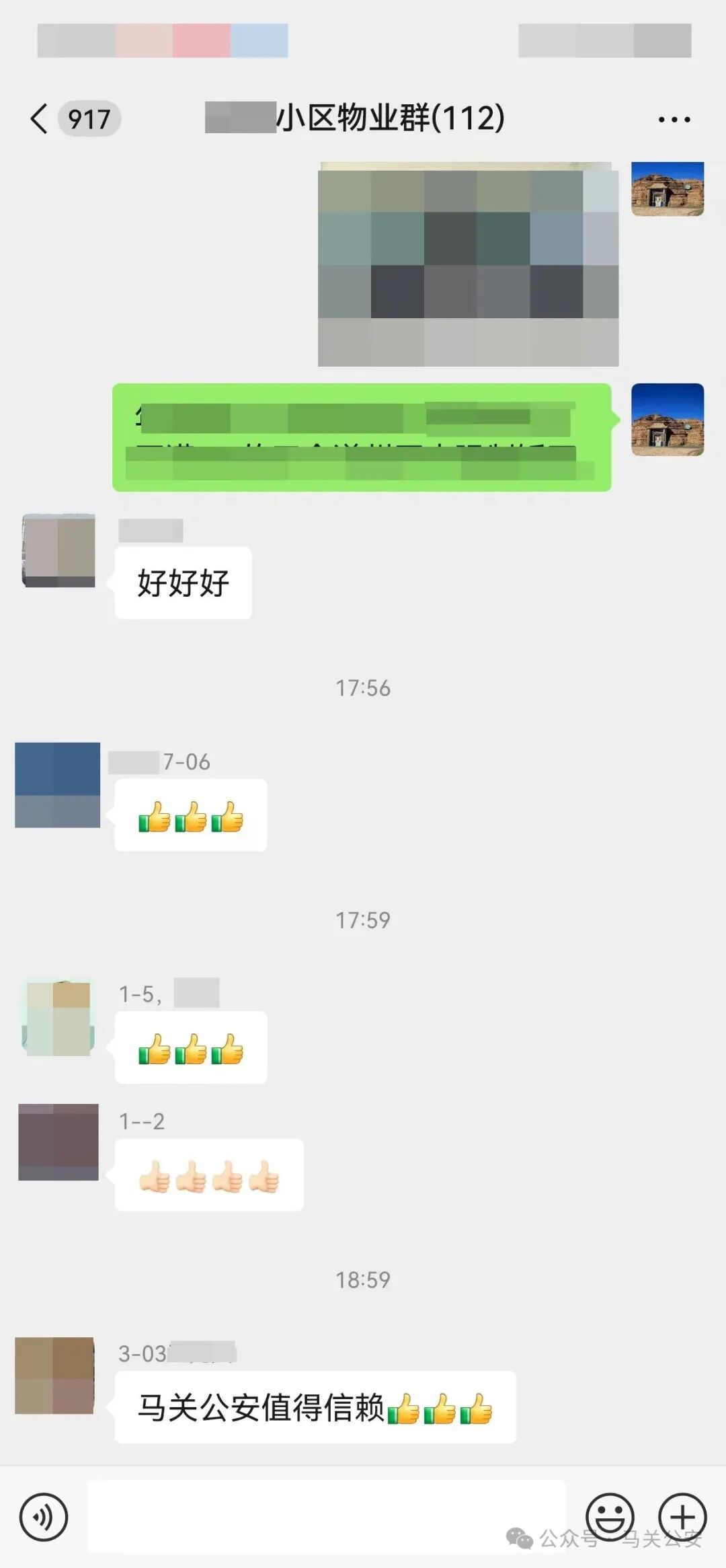Screen dimensions: 726x1568
Task: Open own avatar beside the green message
Action: click(x=667, y=420)
